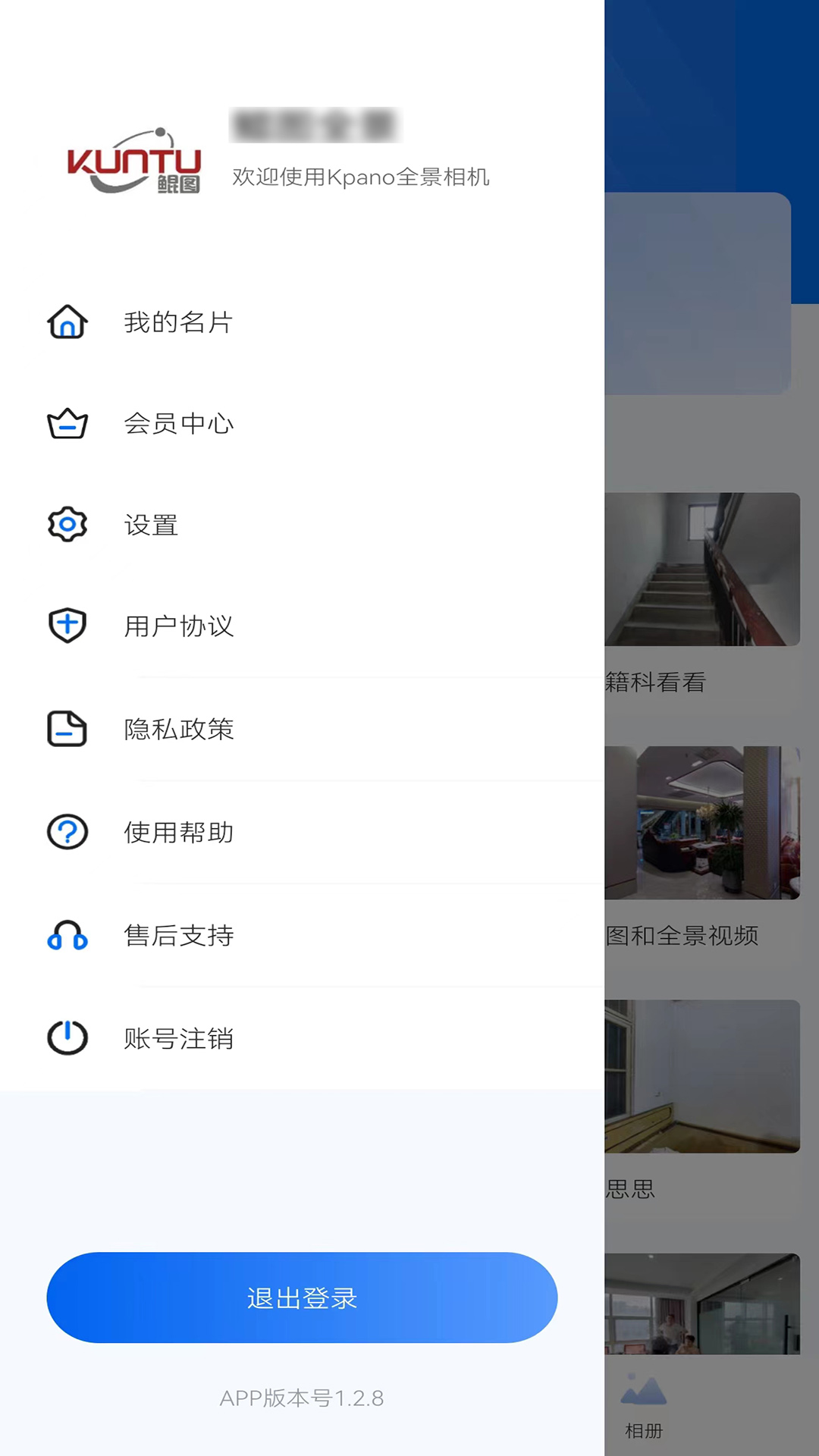Open the 图和全景视频 lobby panorama
The height and width of the screenshot is (1456, 819).
tap(702, 824)
